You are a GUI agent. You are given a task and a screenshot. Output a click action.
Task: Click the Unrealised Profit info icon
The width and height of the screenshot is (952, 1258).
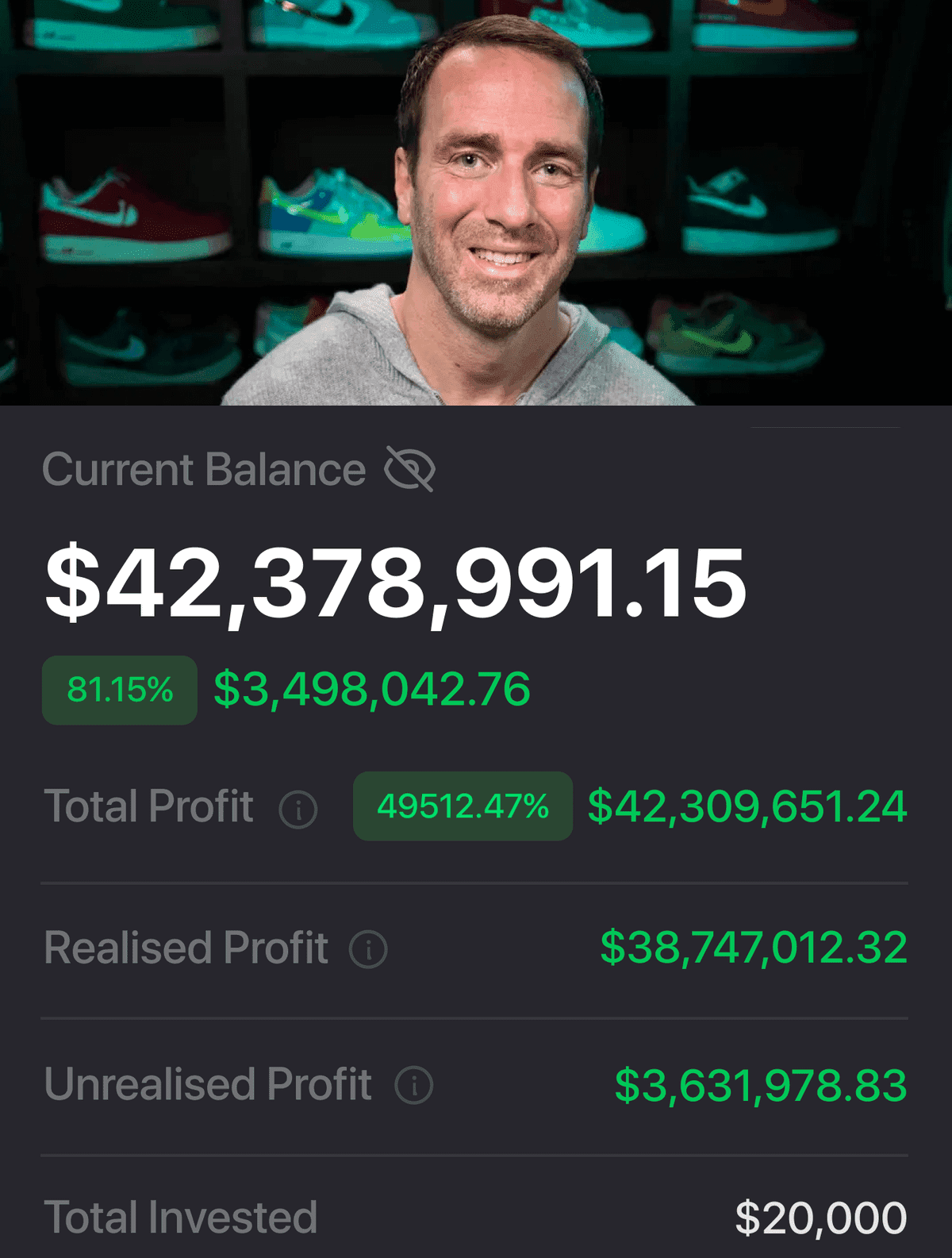(413, 1087)
